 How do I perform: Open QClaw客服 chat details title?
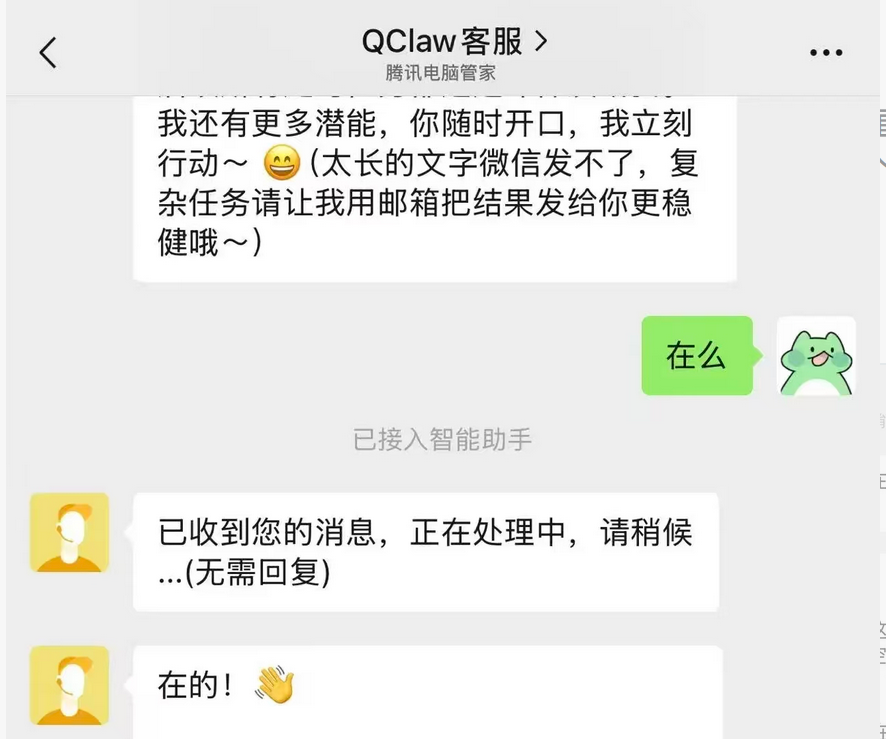click(453, 41)
